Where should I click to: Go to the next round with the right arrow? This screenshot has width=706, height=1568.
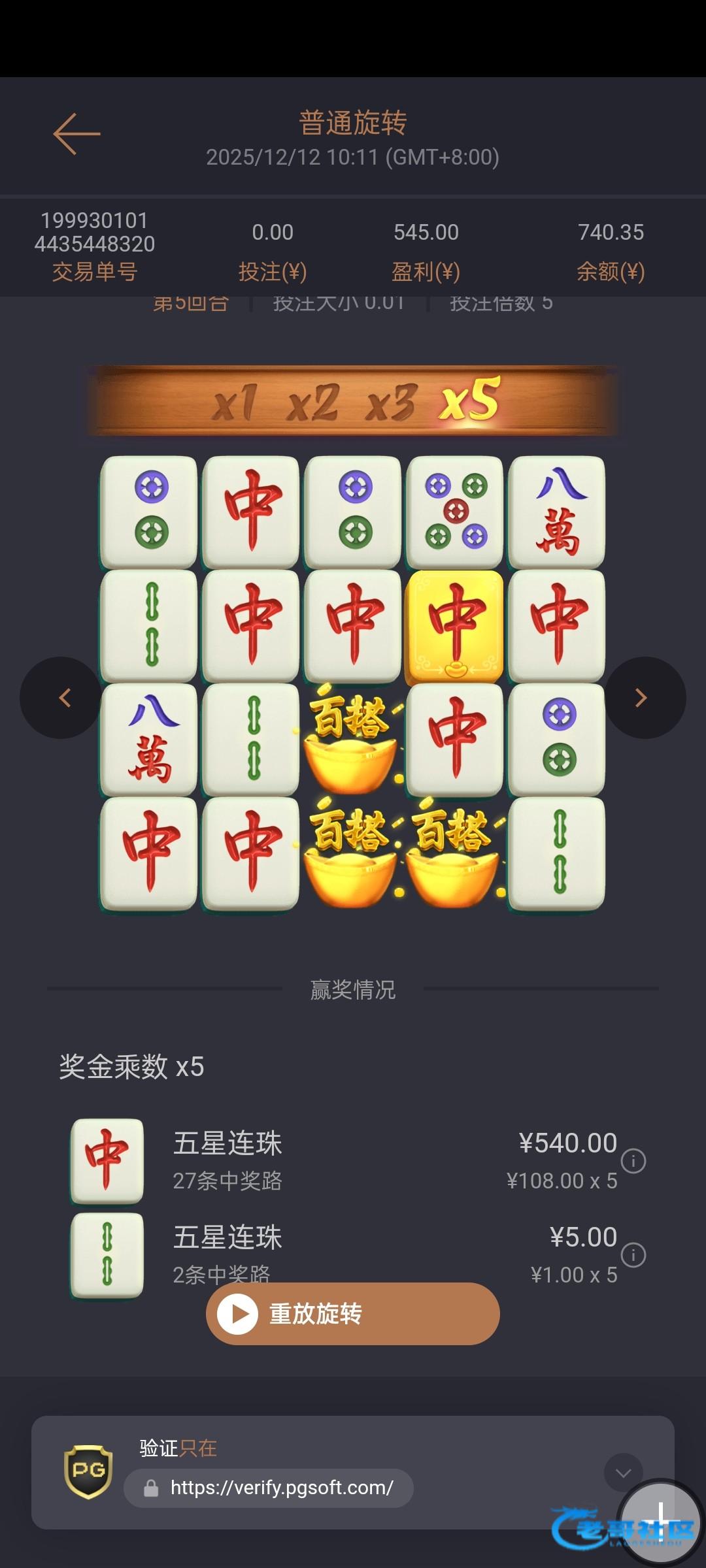(644, 698)
